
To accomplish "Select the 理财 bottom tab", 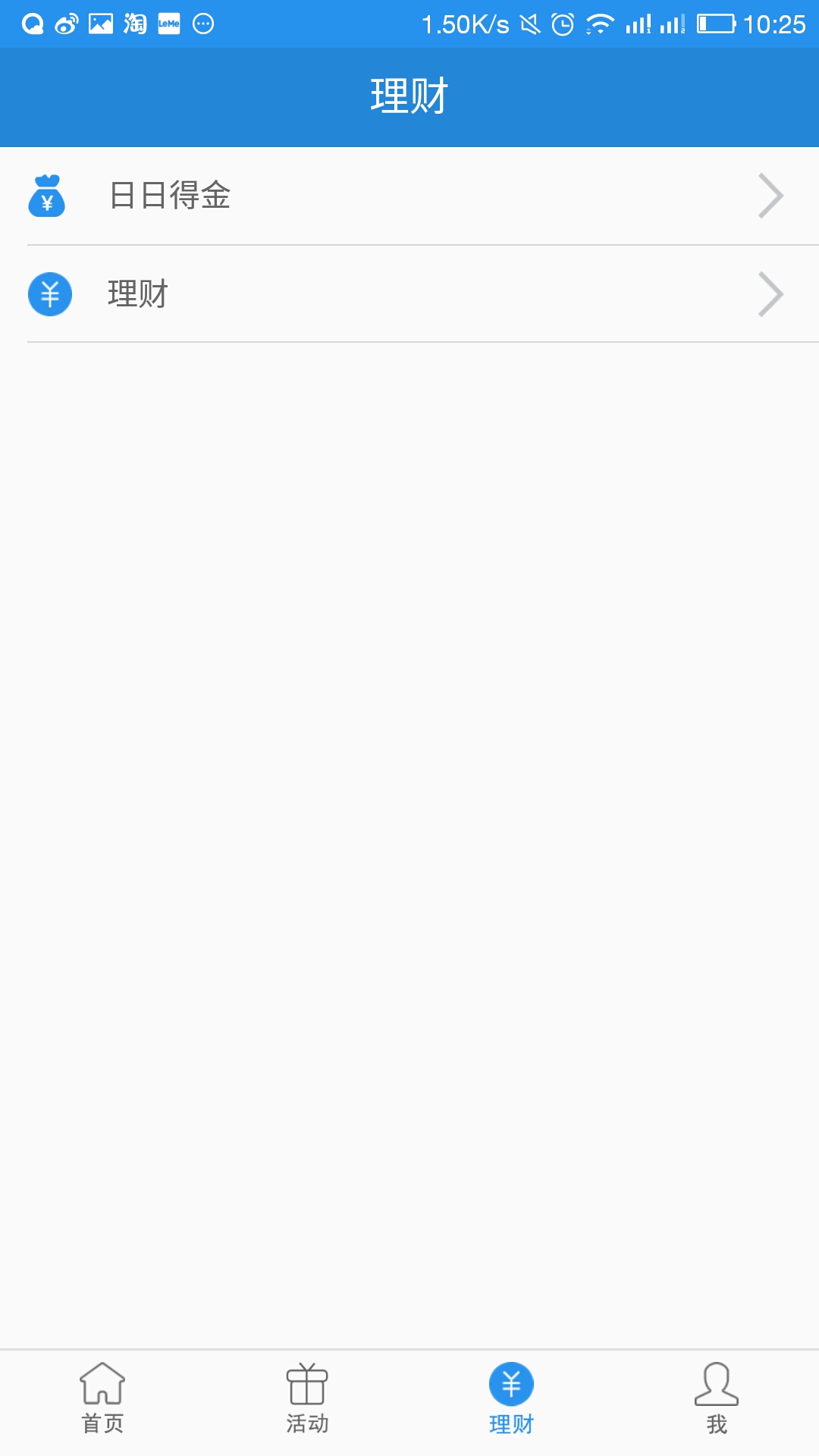I will [x=511, y=1398].
